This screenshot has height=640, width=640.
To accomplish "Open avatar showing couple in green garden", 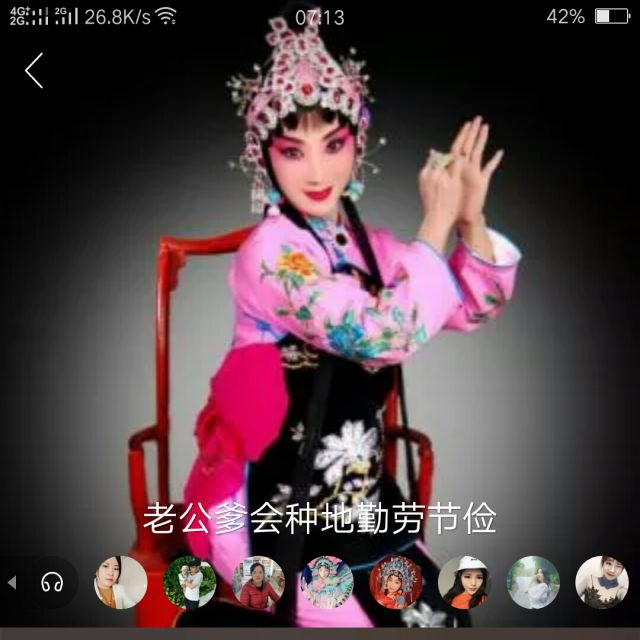I will (190, 583).
